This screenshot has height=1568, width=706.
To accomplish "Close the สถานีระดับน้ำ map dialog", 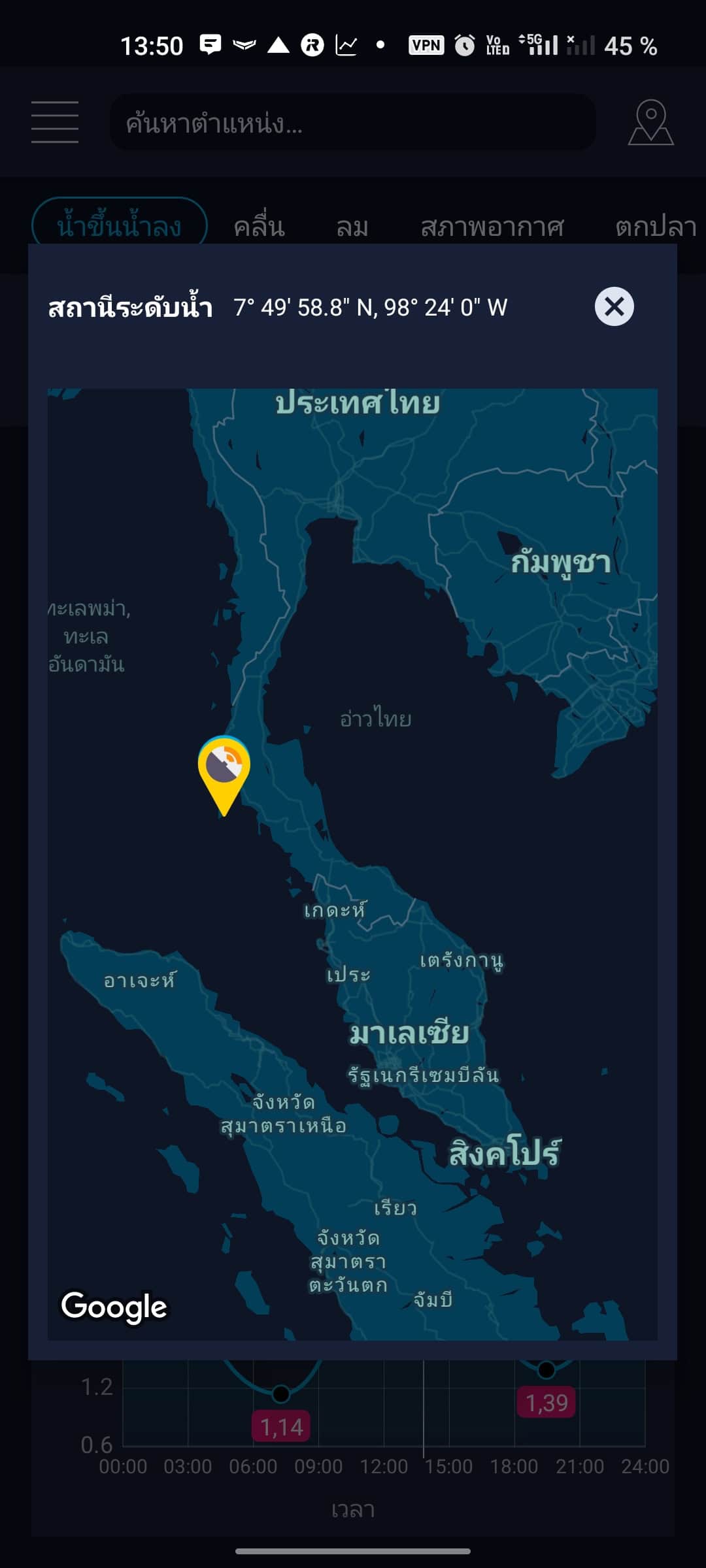I will pyautogui.click(x=614, y=306).
